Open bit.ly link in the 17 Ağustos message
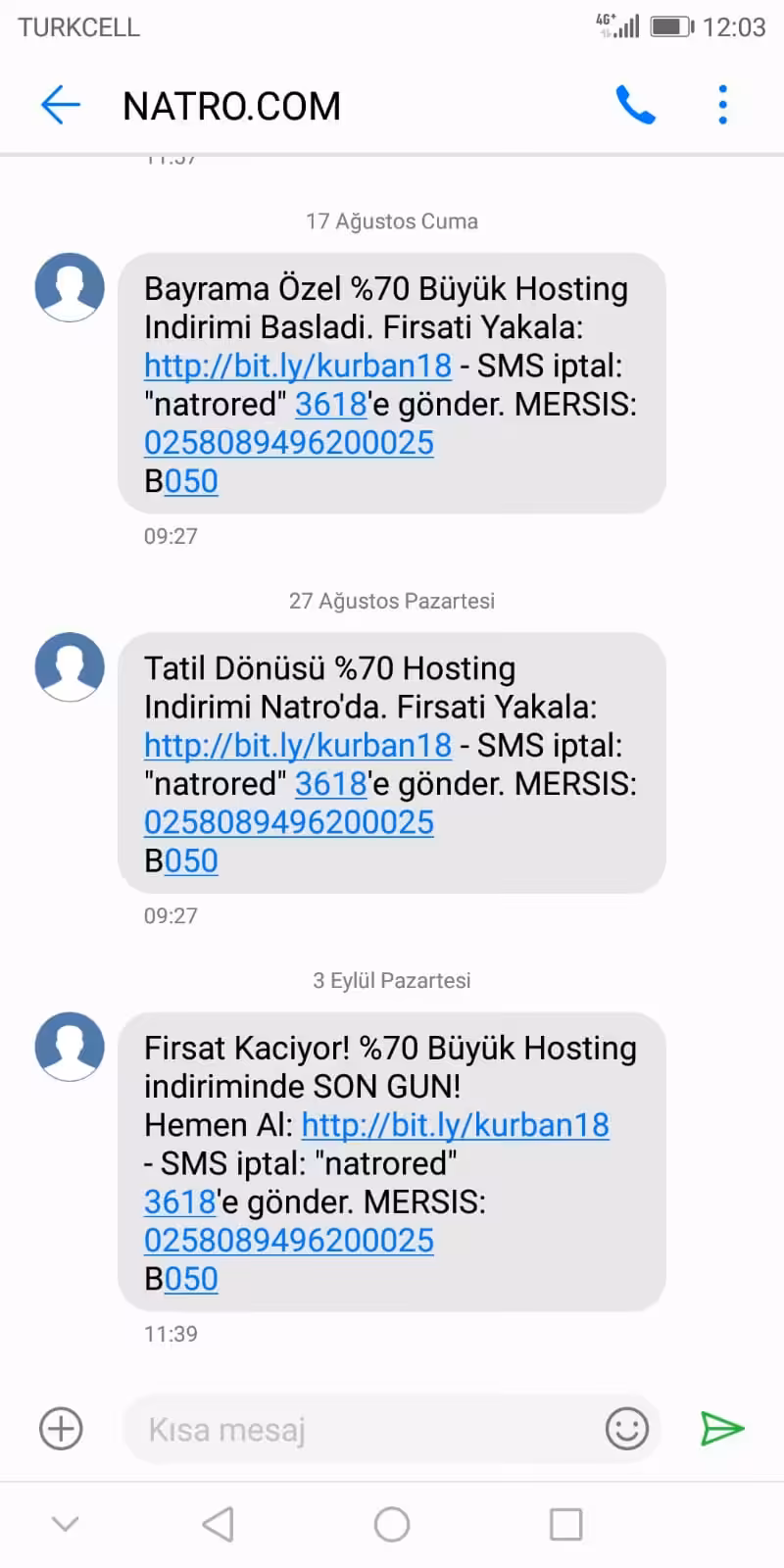 click(x=297, y=366)
